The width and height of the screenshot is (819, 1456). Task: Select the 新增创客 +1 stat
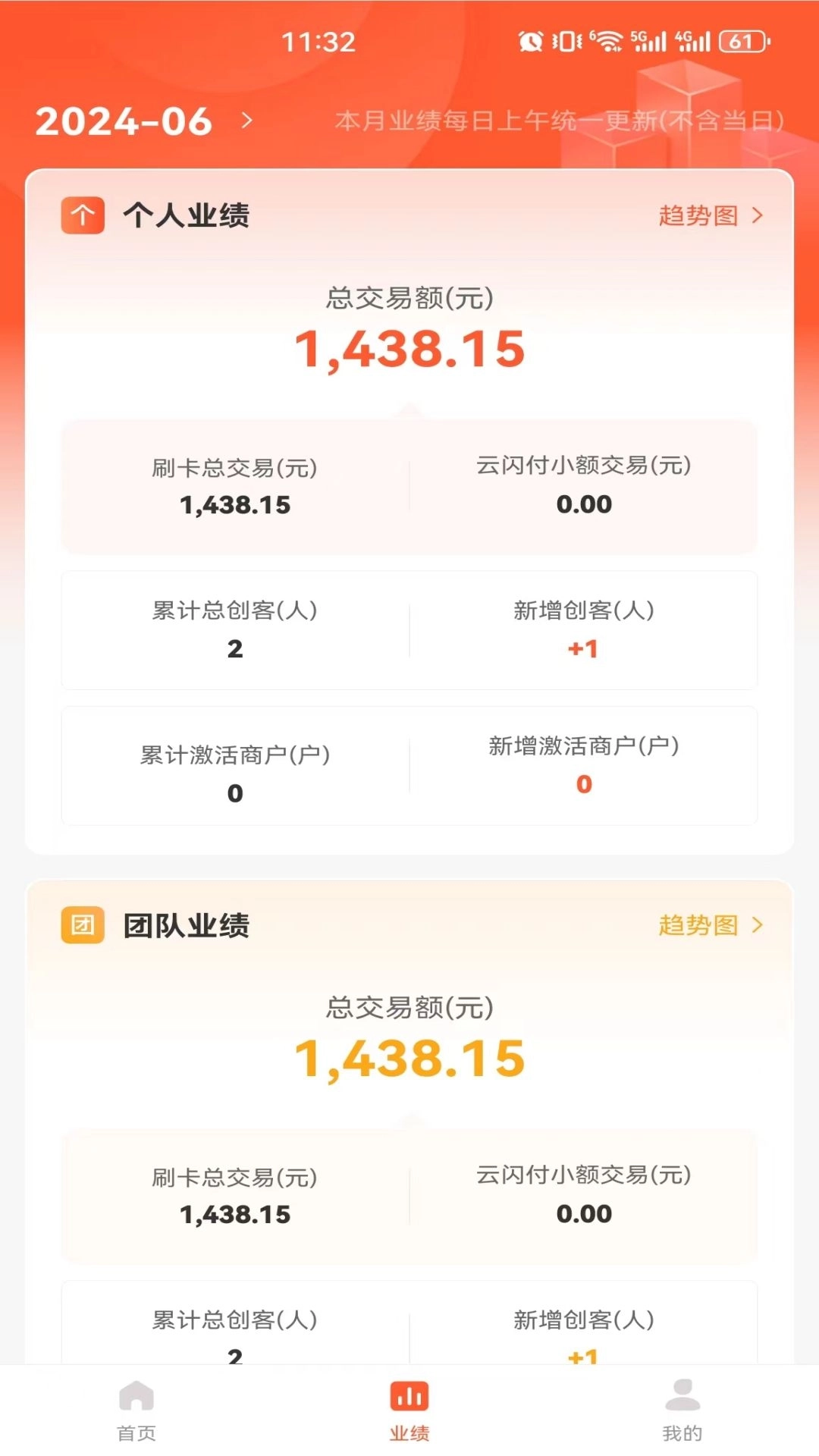point(583,648)
